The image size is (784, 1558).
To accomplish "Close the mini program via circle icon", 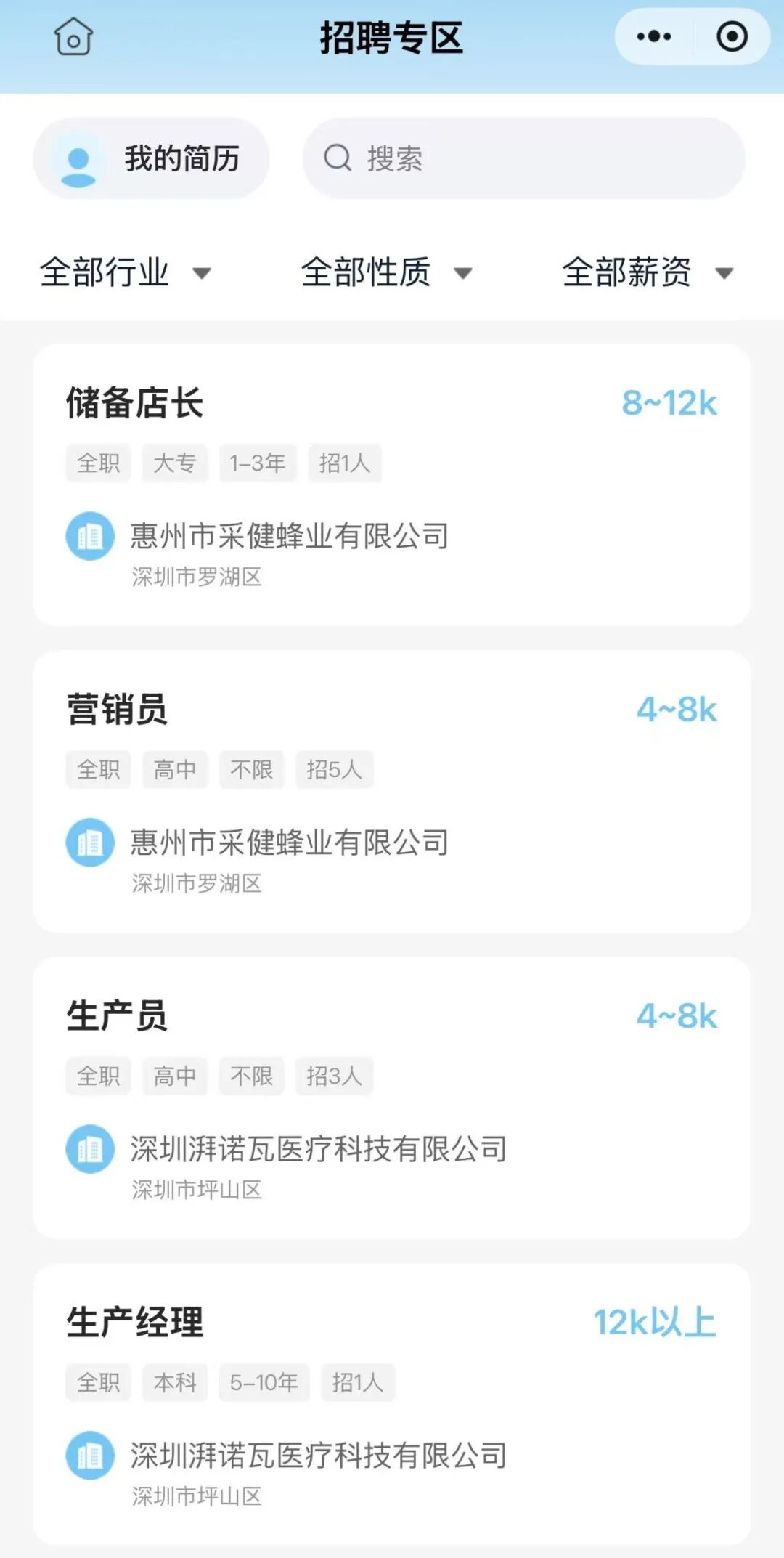I will (x=732, y=37).
